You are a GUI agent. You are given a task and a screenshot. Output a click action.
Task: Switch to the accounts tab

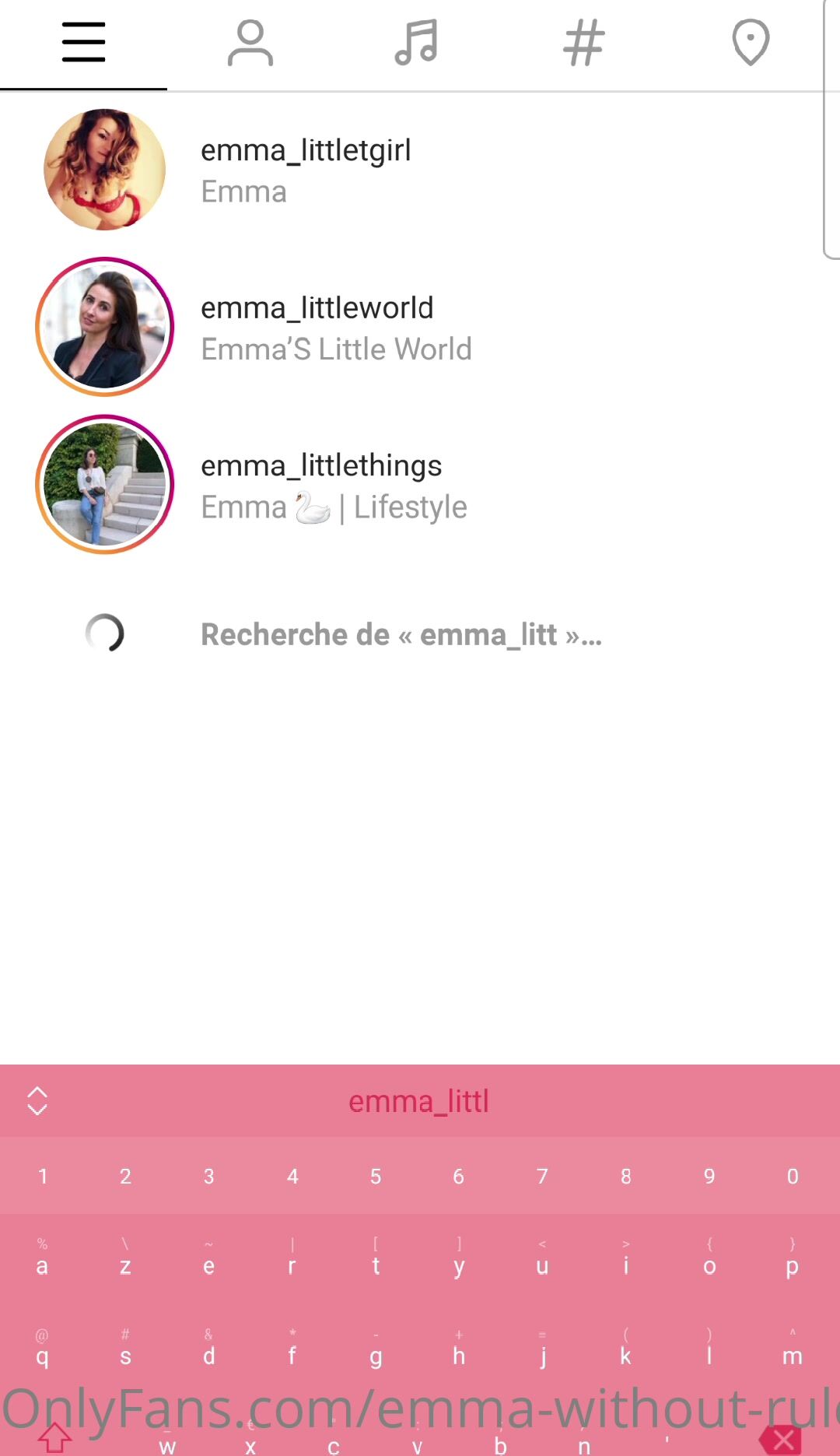[250, 44]
